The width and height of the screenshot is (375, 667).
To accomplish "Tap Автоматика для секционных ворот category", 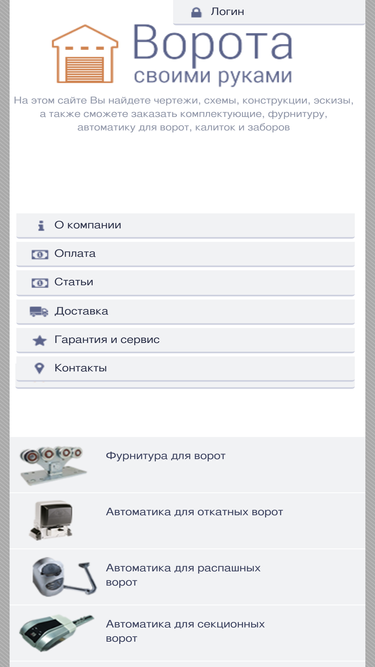I will pyautogui.click(x=187, y=633).
